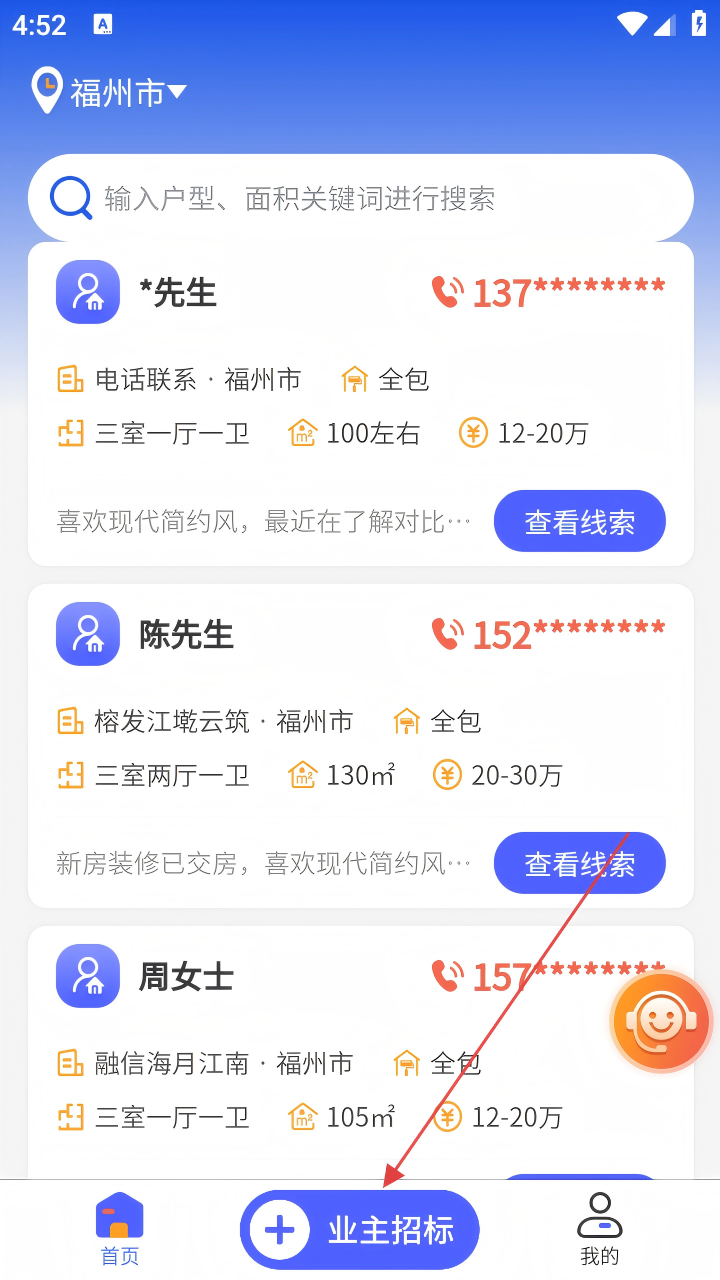
Task: Switch to the 首页 tab
Action: click(x=120, y=1230)
